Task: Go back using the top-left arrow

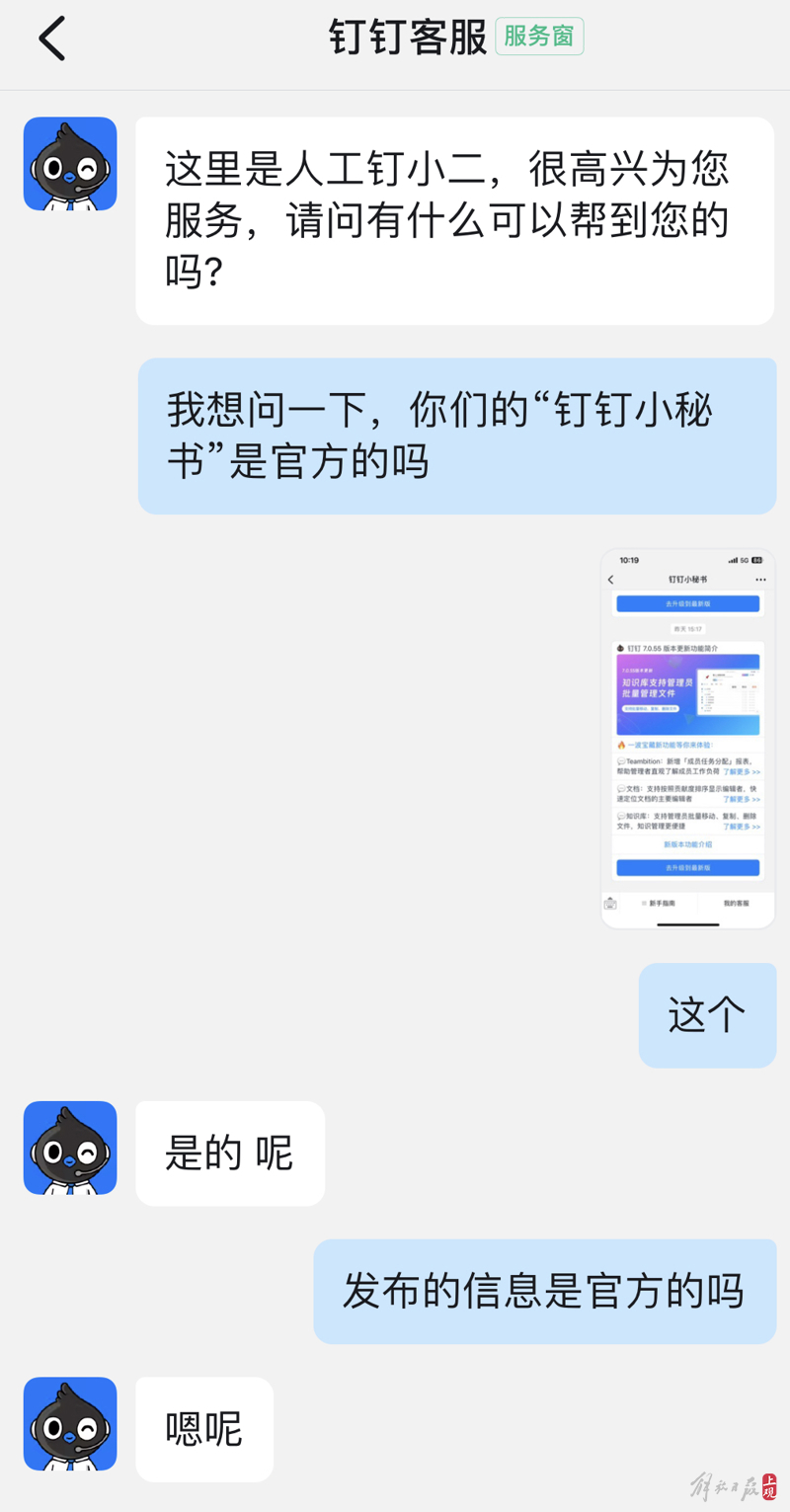Action: click(51, 40)
